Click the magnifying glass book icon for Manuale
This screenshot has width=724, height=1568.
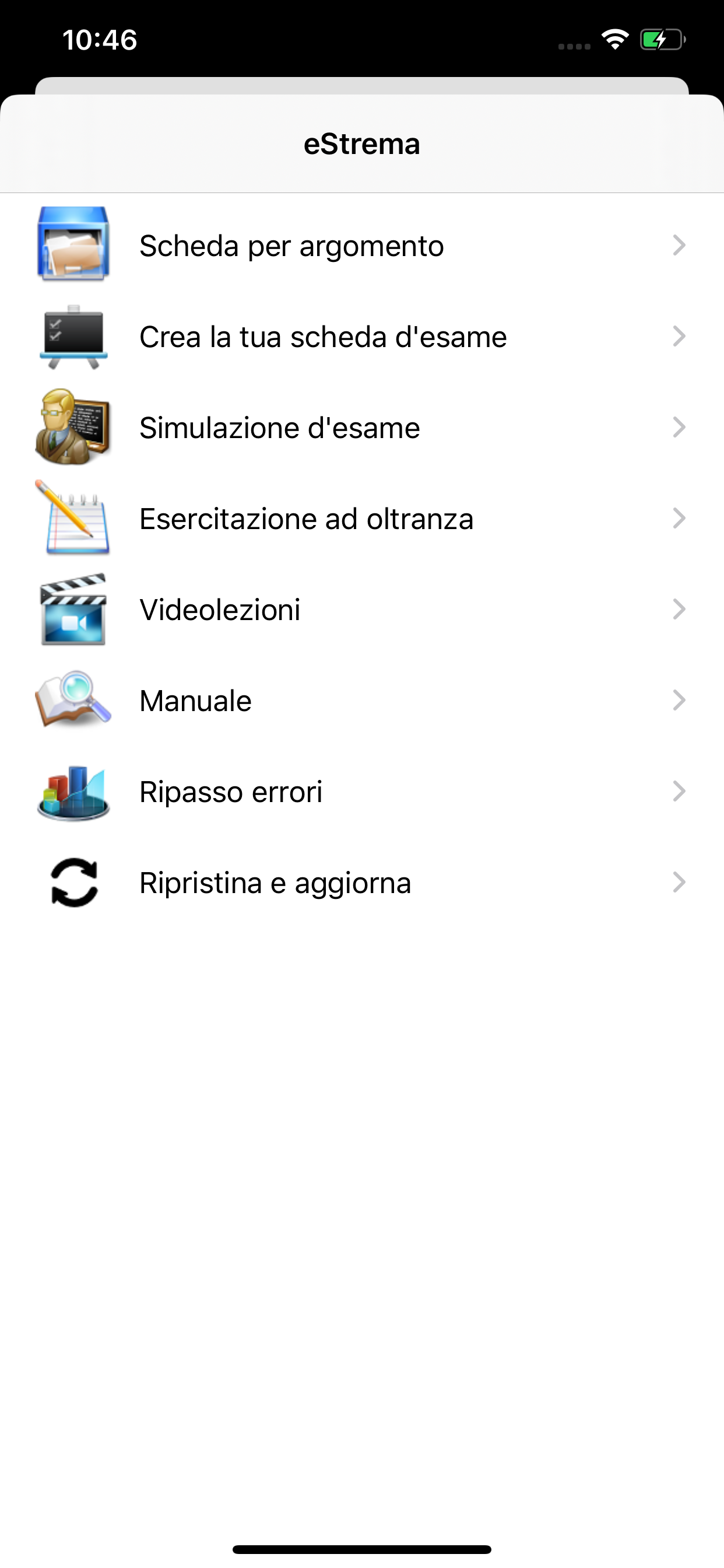tap(72, 700)
